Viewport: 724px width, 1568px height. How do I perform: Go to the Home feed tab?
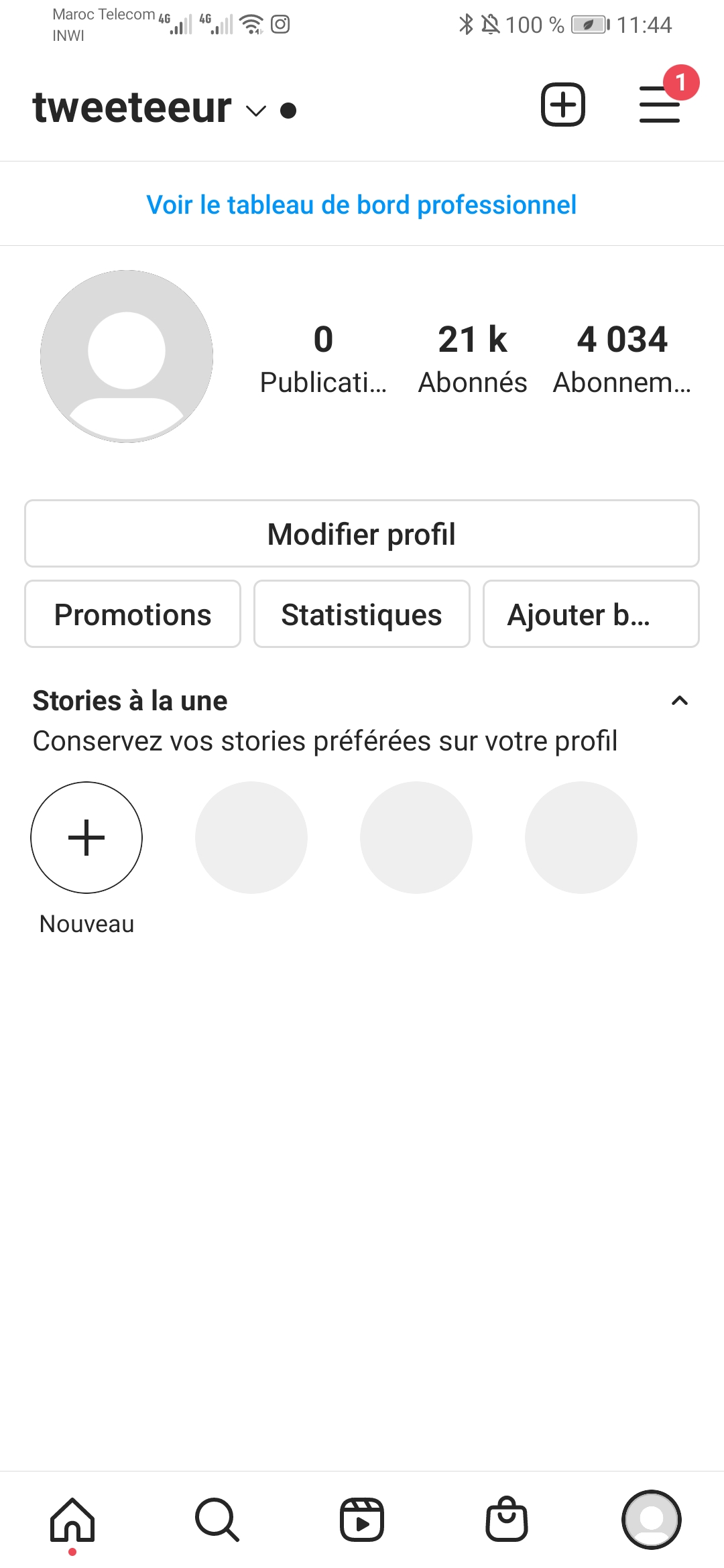72,1520
